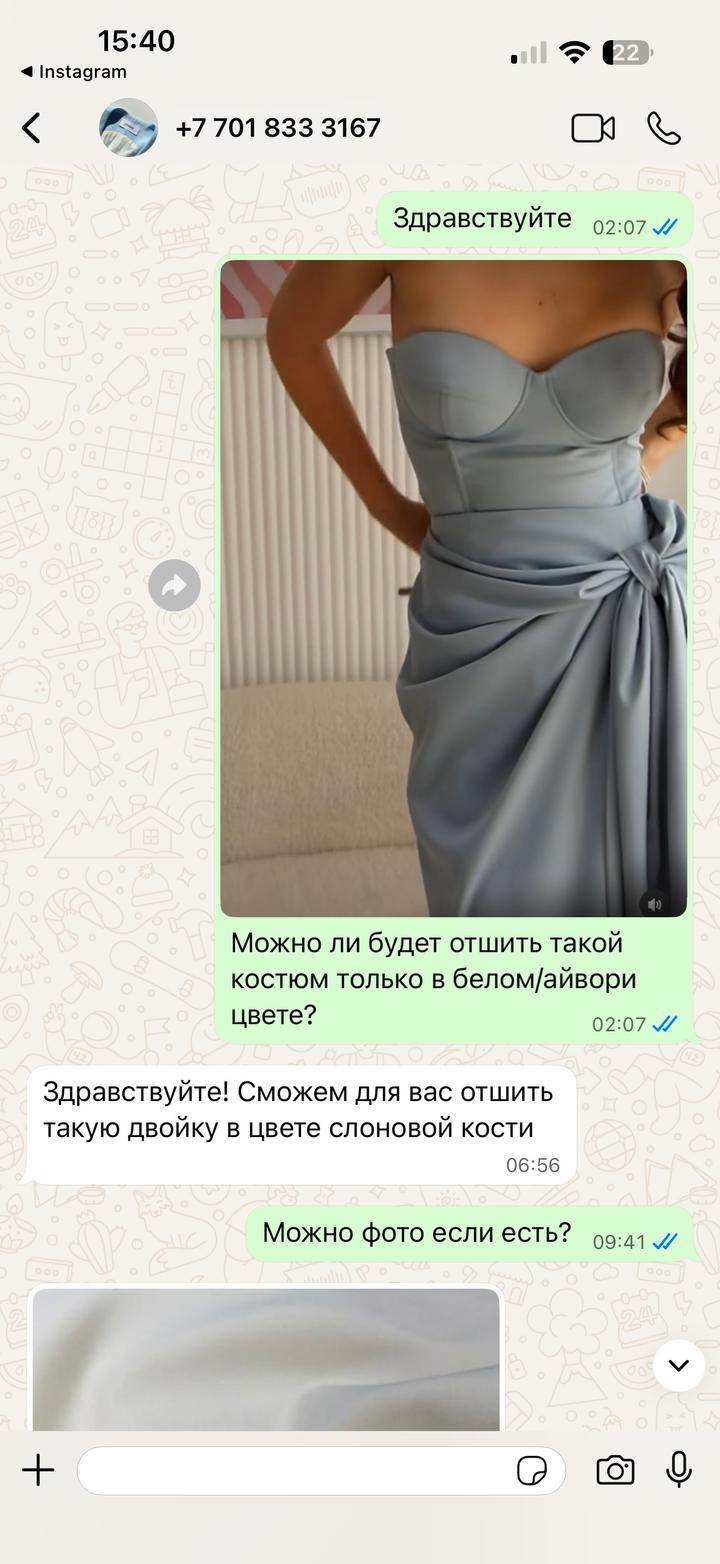
Task: Unmute the video with the speaker icon
Action: tap(655, 904)
